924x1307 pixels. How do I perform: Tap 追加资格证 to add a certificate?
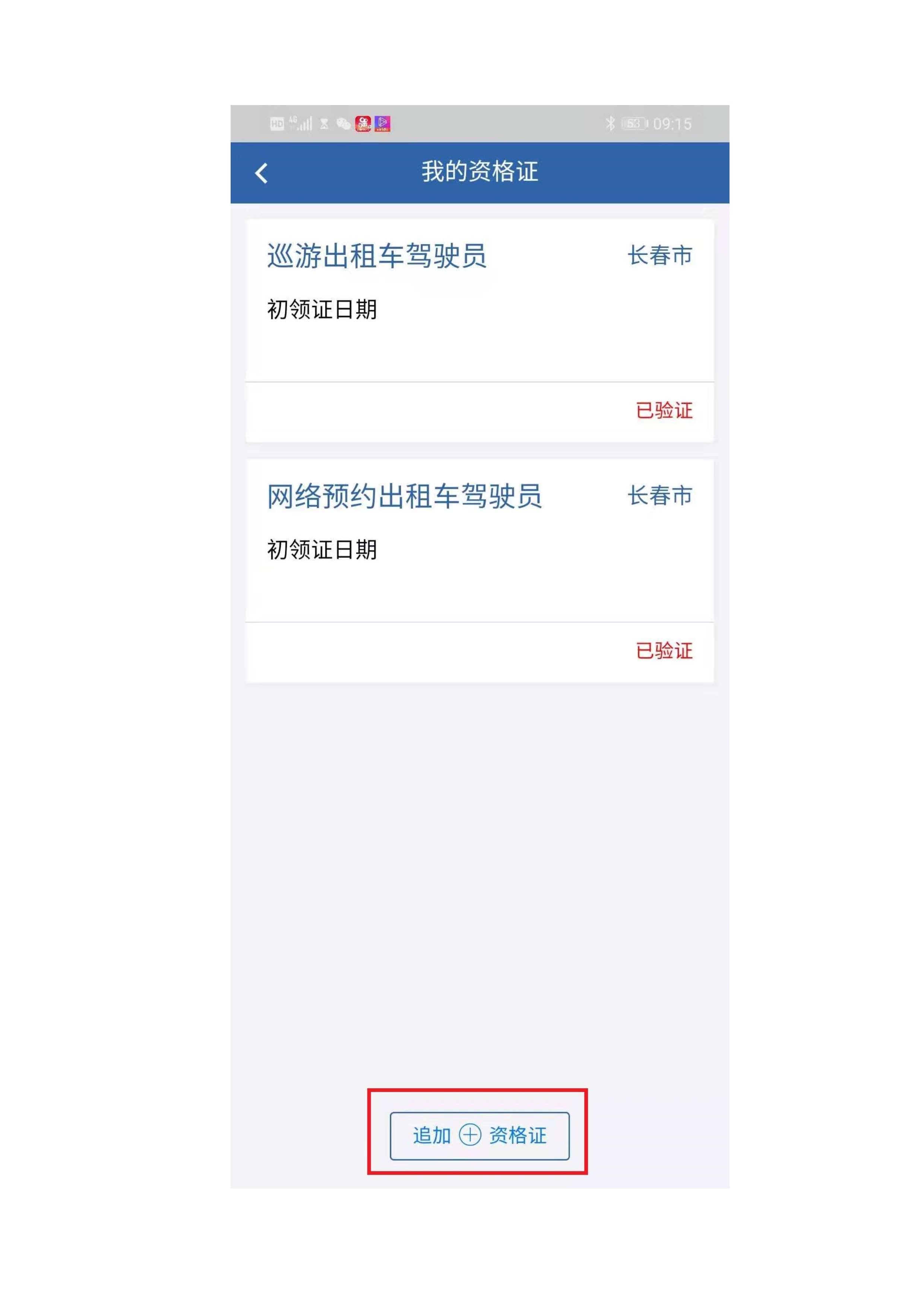coord(479,1136)
